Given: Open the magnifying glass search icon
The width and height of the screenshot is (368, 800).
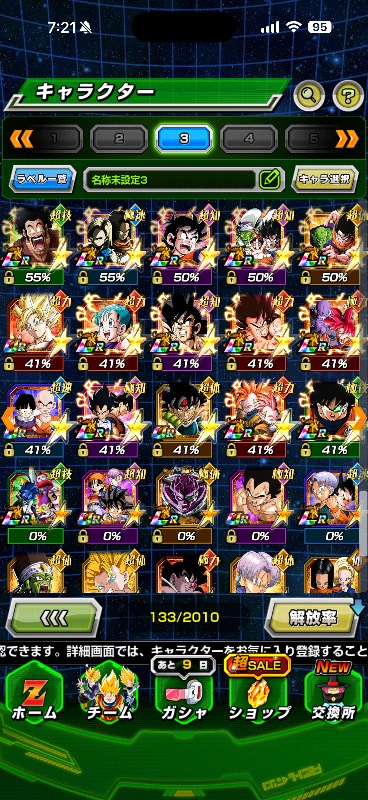Looking at the screenshot, I should coord(309,94).
